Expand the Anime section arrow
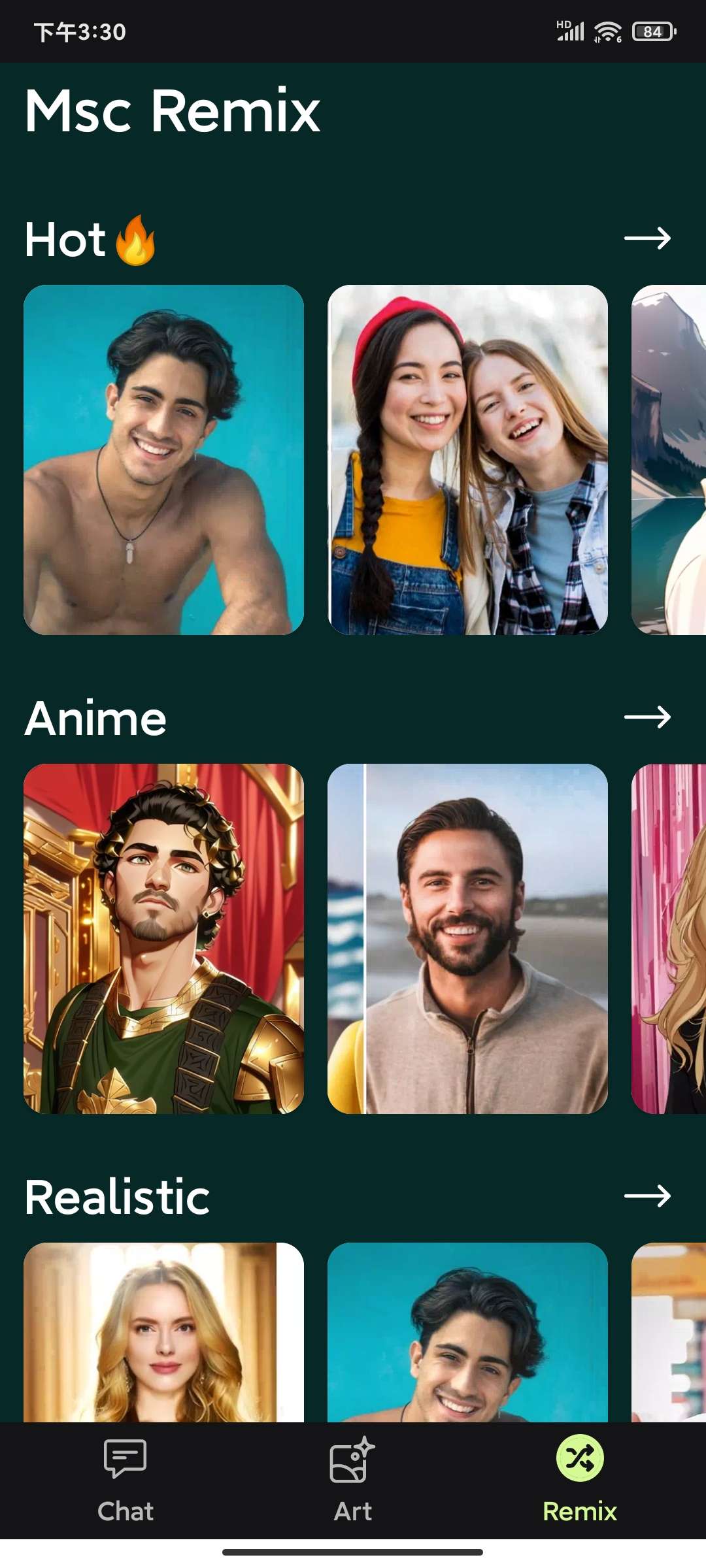706x1568 pixels. [647, 717]
